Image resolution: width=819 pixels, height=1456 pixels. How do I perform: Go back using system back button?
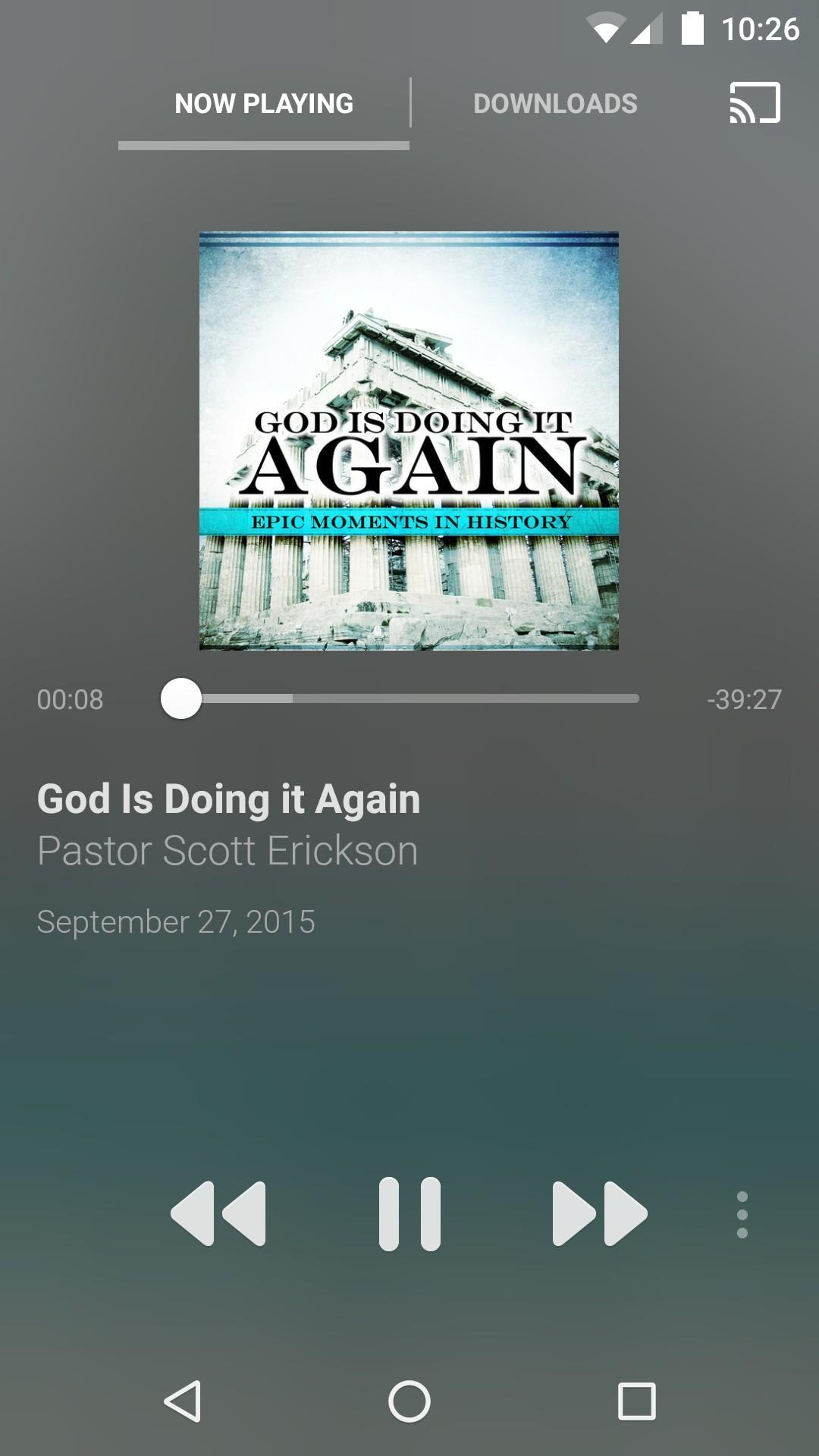point(183,1401)
